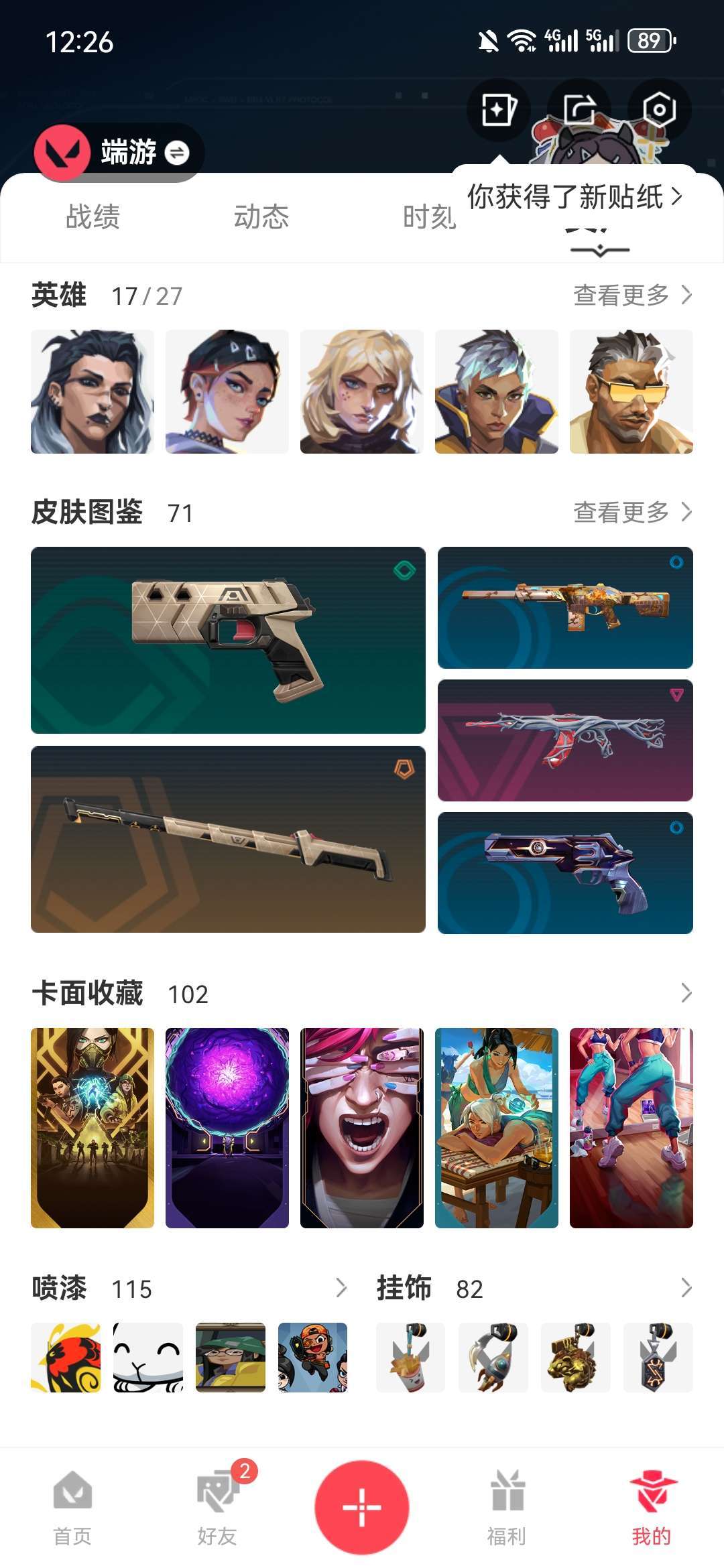This screenshot has width=724, height=1568.
Task: Switch to the 时刻 tab
Action: [x=429, y=217]
